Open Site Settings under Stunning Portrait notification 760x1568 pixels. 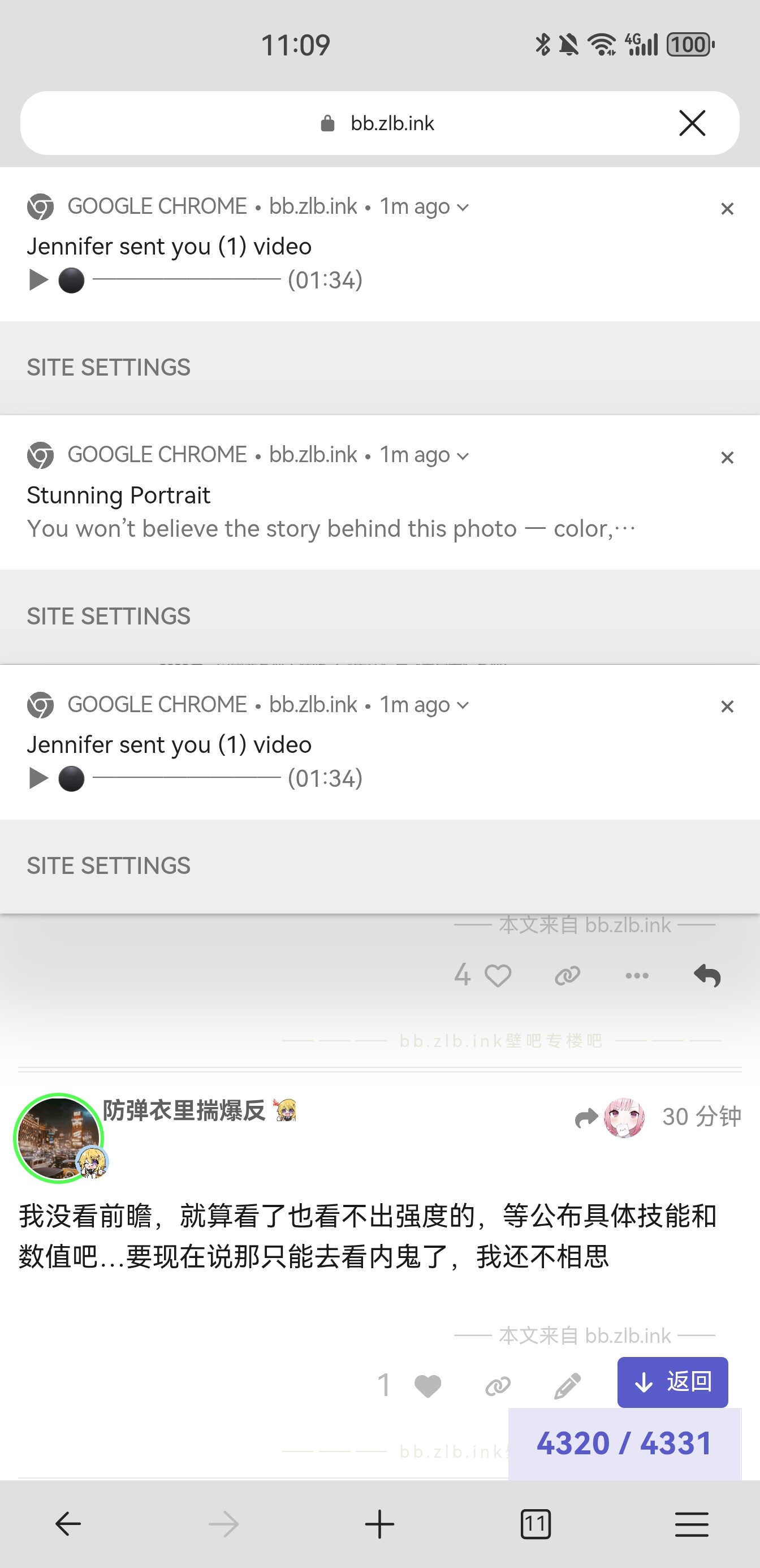109,616
